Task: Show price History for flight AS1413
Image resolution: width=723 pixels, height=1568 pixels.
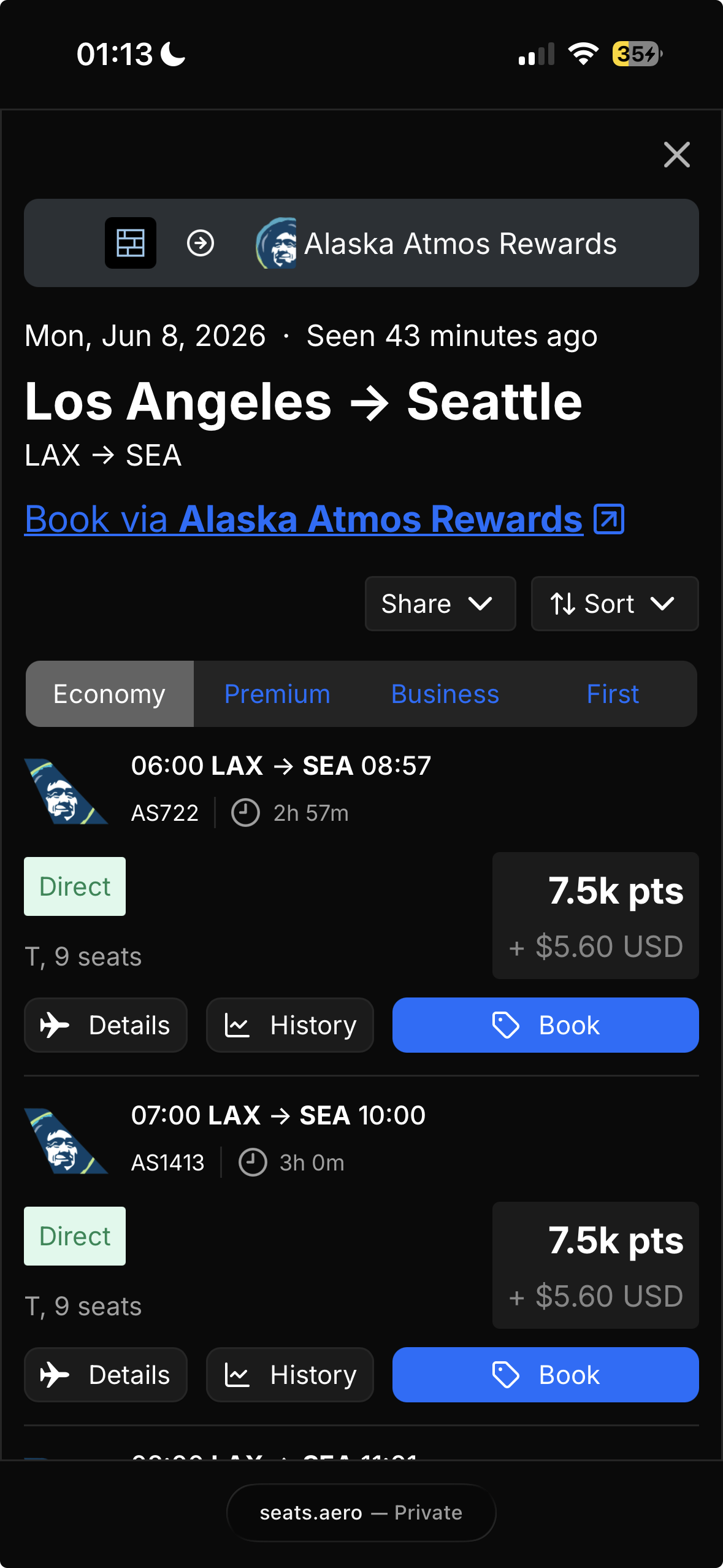Action: 289,1375
